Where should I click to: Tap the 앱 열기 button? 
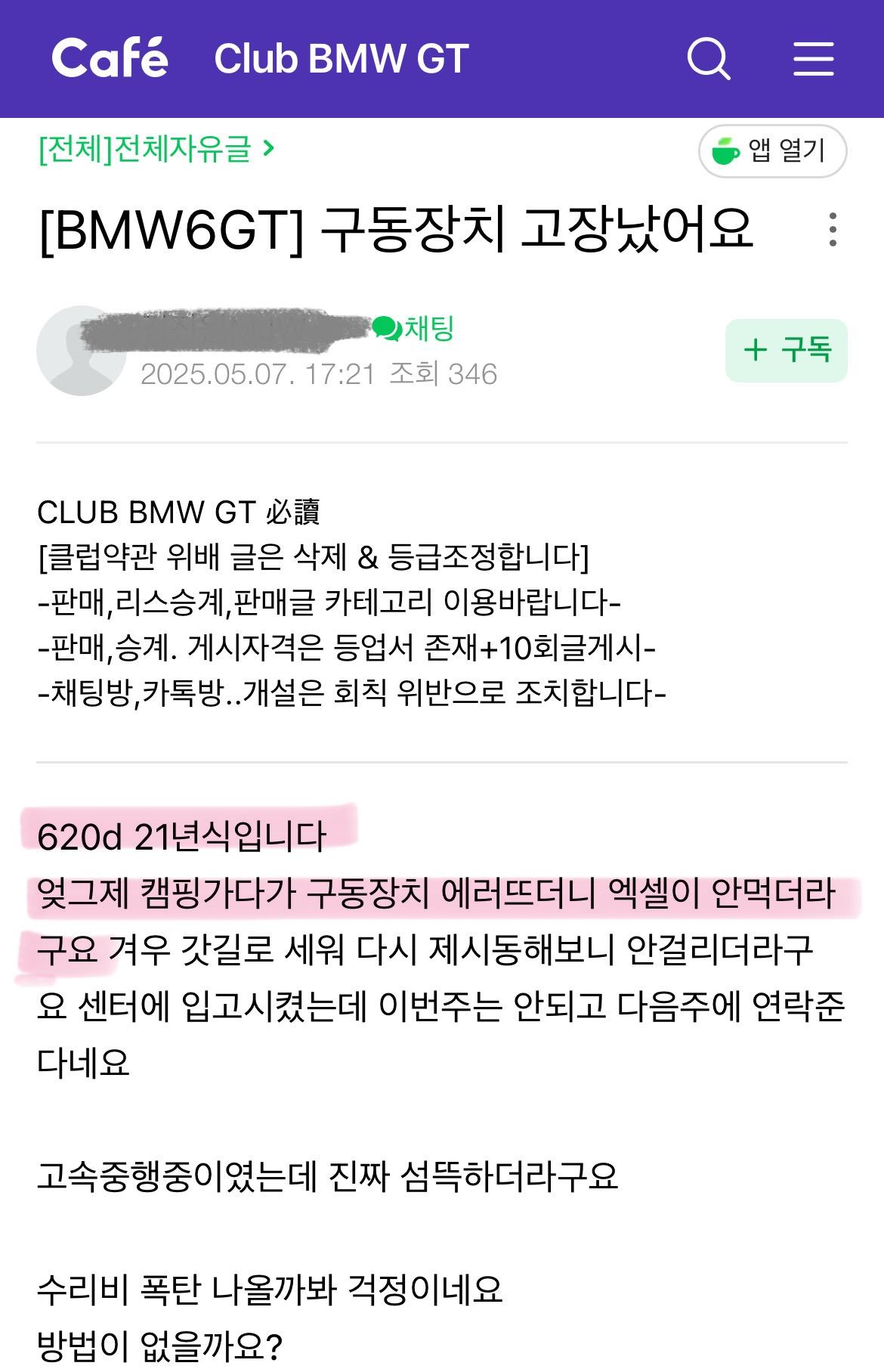(x=772, y=151)
